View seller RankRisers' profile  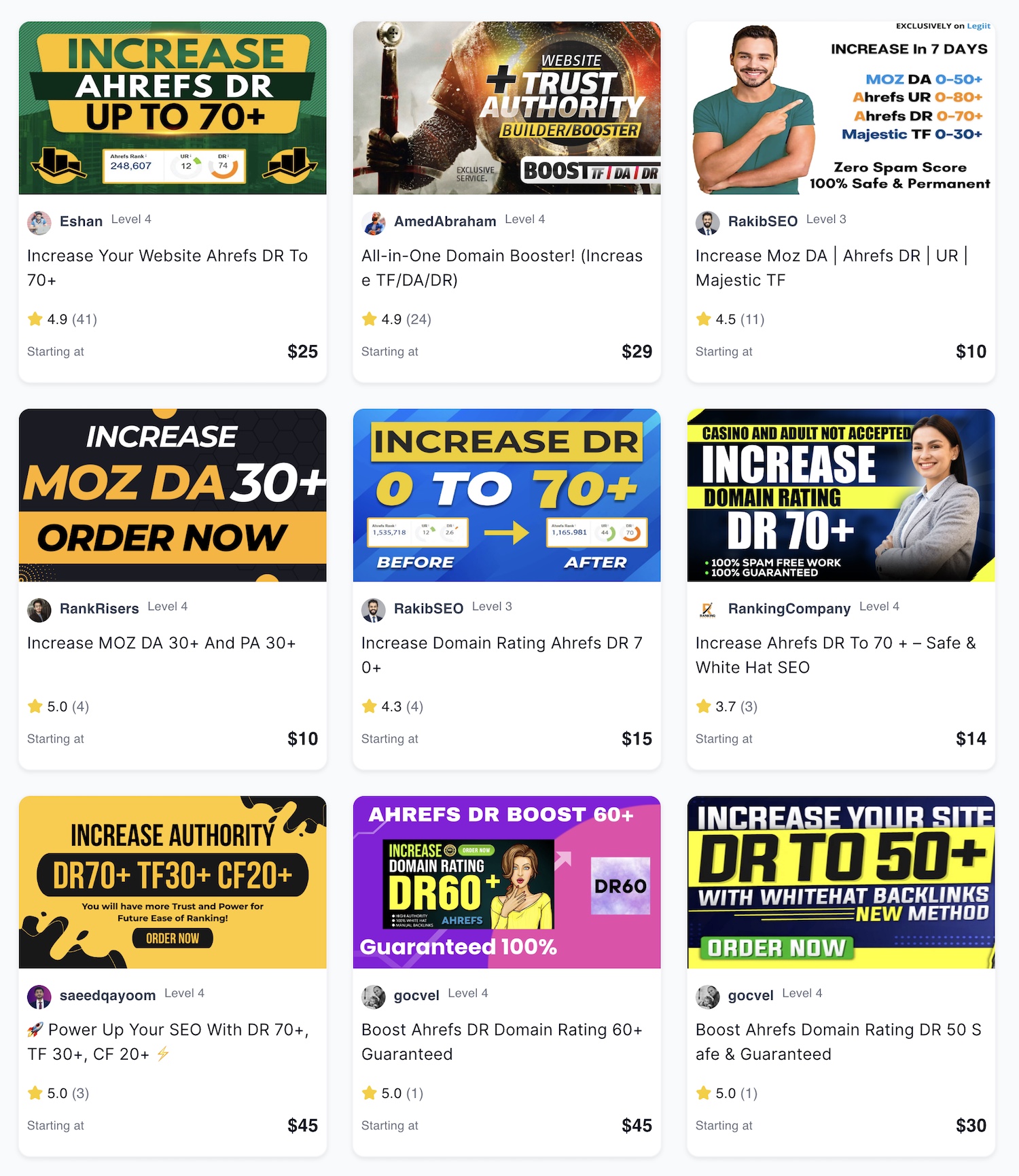click(99, 609)
